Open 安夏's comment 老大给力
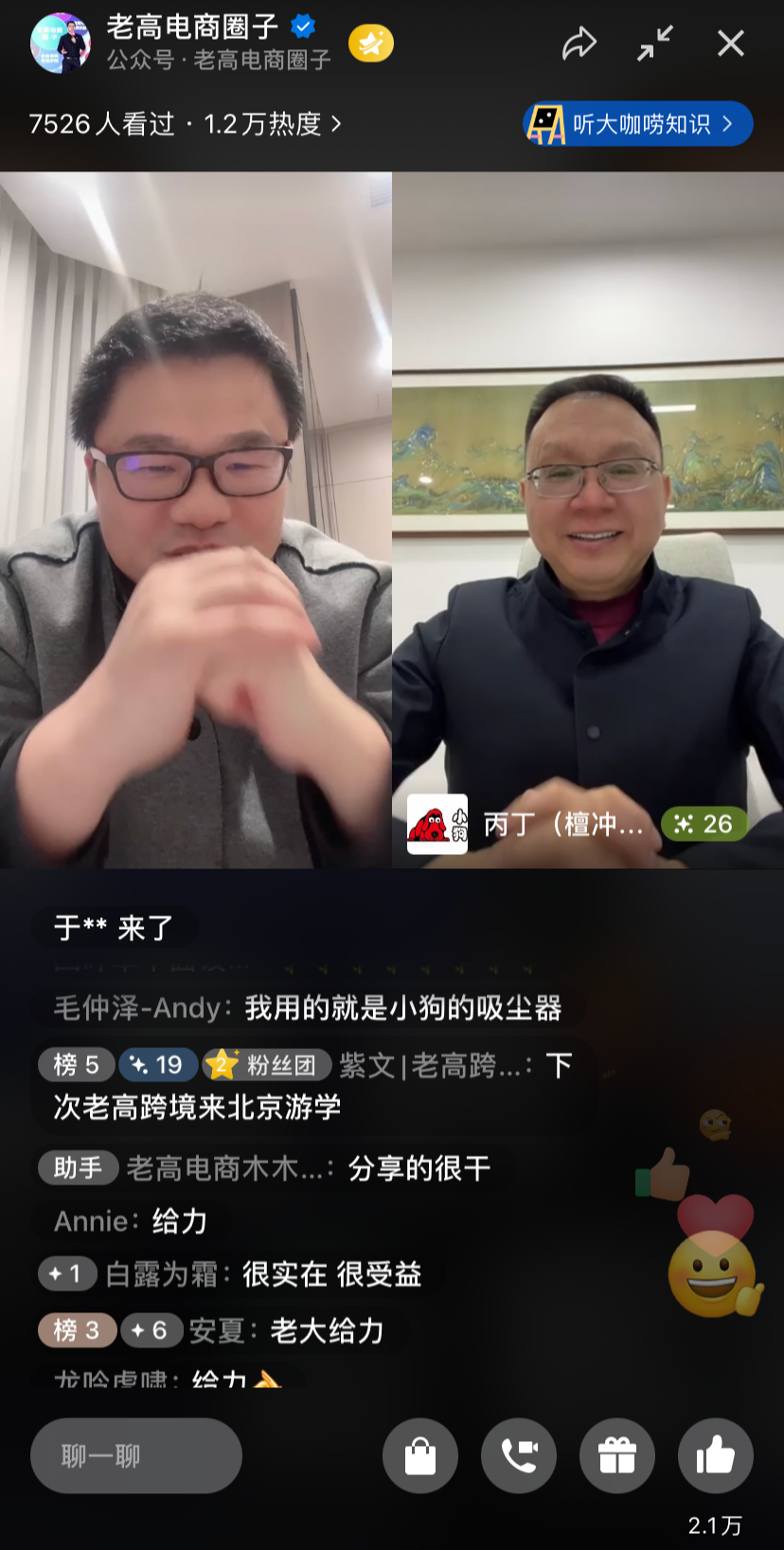The width and height of the screenshot is (784, 1550). [x=286, y=1330]
